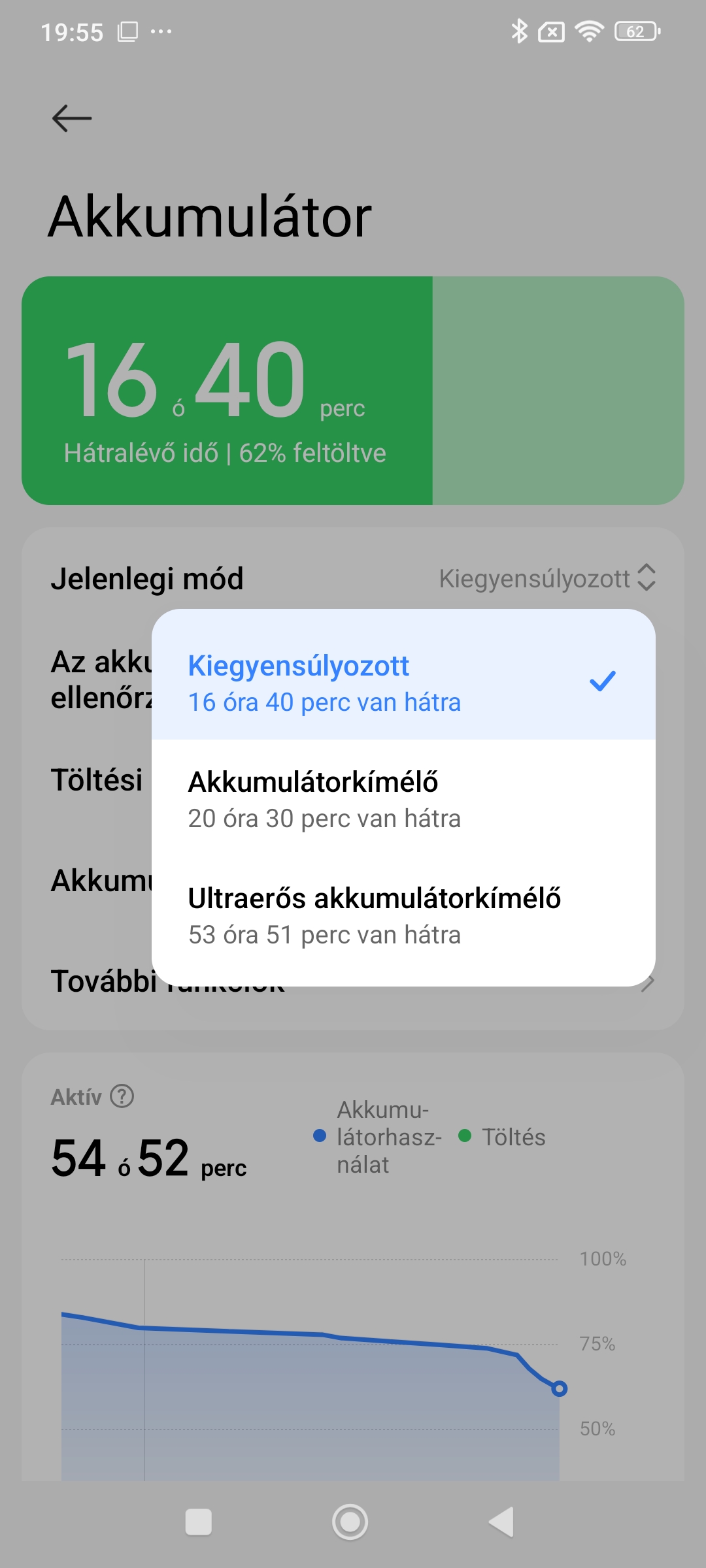706x1568 pixels.
Task: Open the Aktív help question icon
Action: (122, 1096)
